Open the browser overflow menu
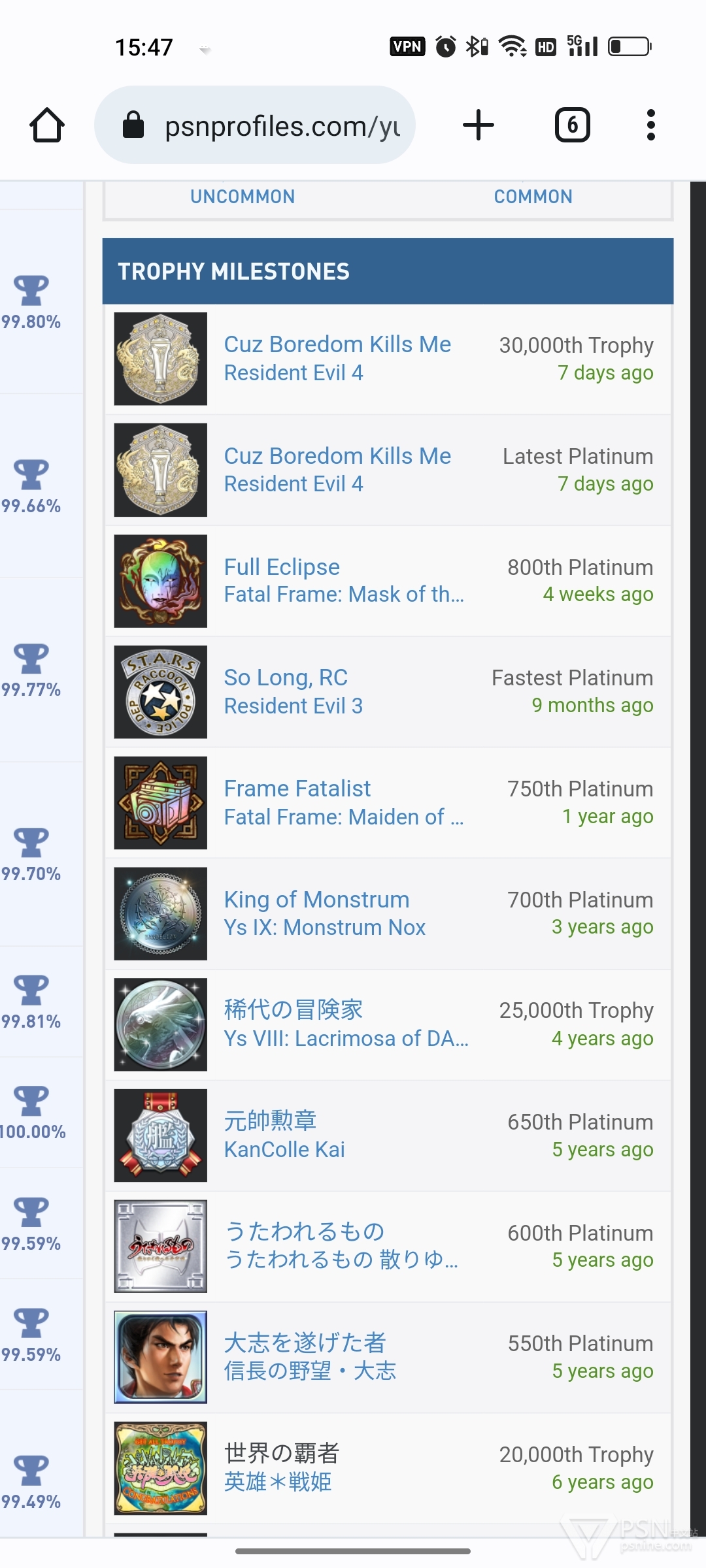The image size is (706, 1568). (x=650, y=125)
